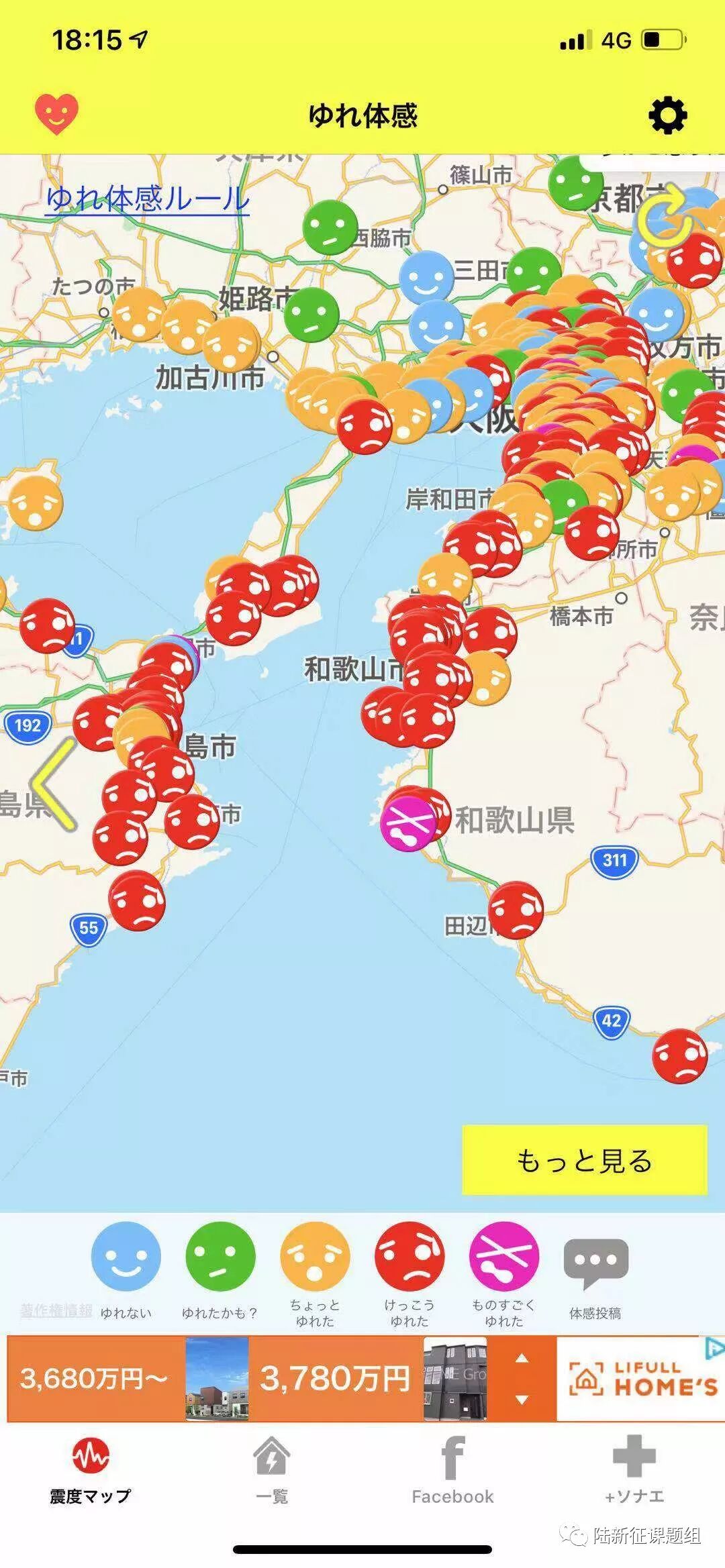The image size is (725, 1568).
Task: Select the red けっこうゆれた face
Action: coord(409,1257)
